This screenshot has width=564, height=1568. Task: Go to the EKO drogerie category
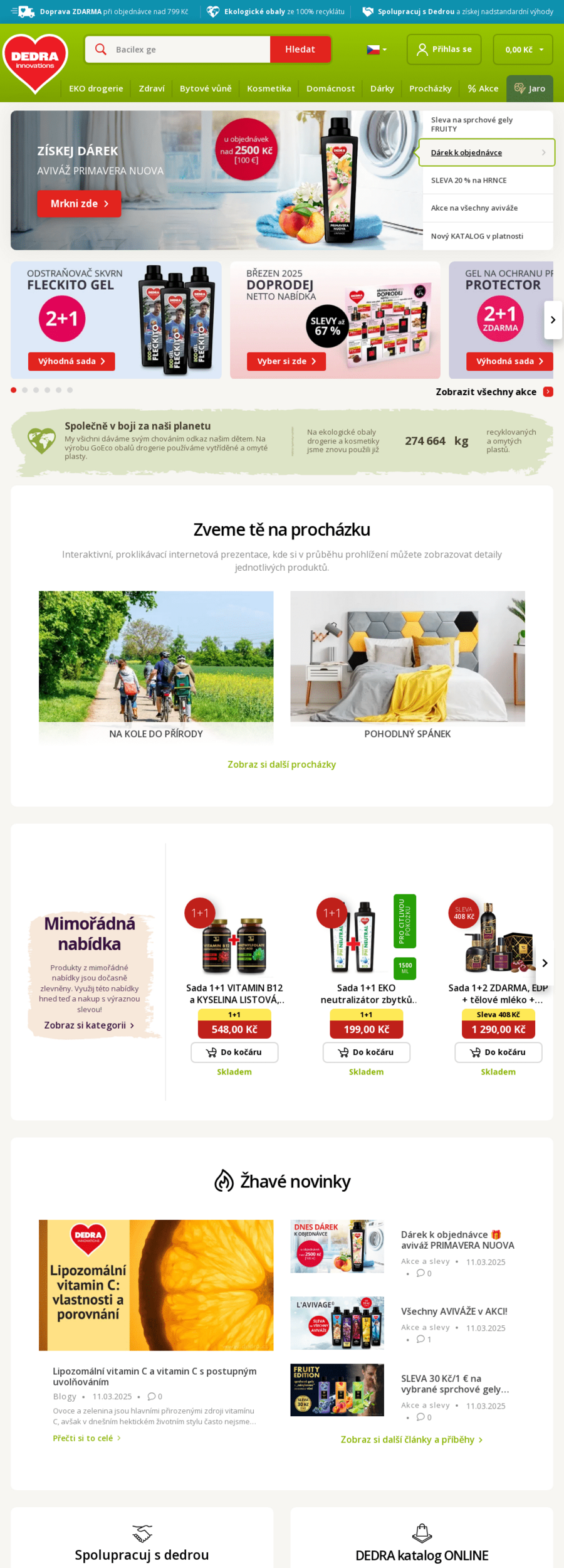click(96, 88)
